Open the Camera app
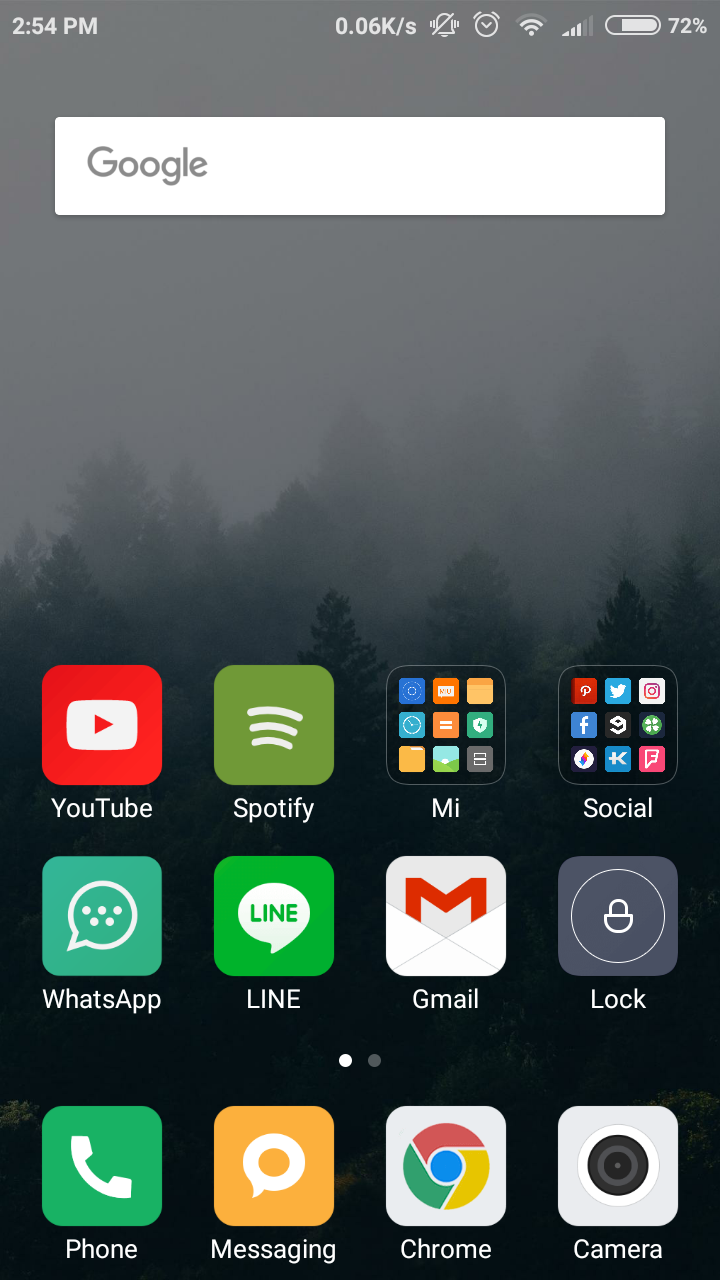Viewport: 720px width, 1280px height. click(618, 1166)
